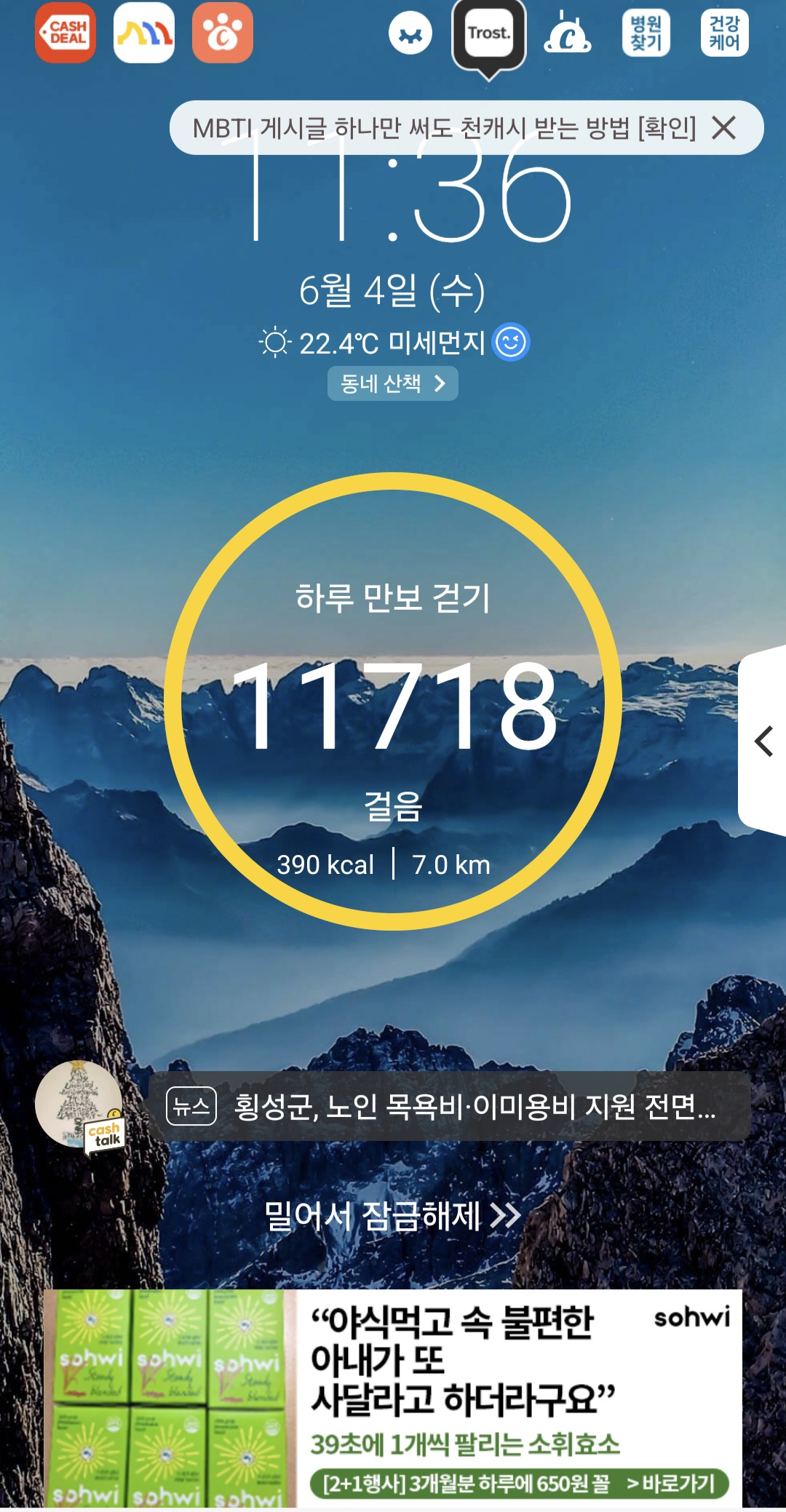Open the daily 10,000 steps circle
This screenshot has width=786, height=1512.
point(393,702)
